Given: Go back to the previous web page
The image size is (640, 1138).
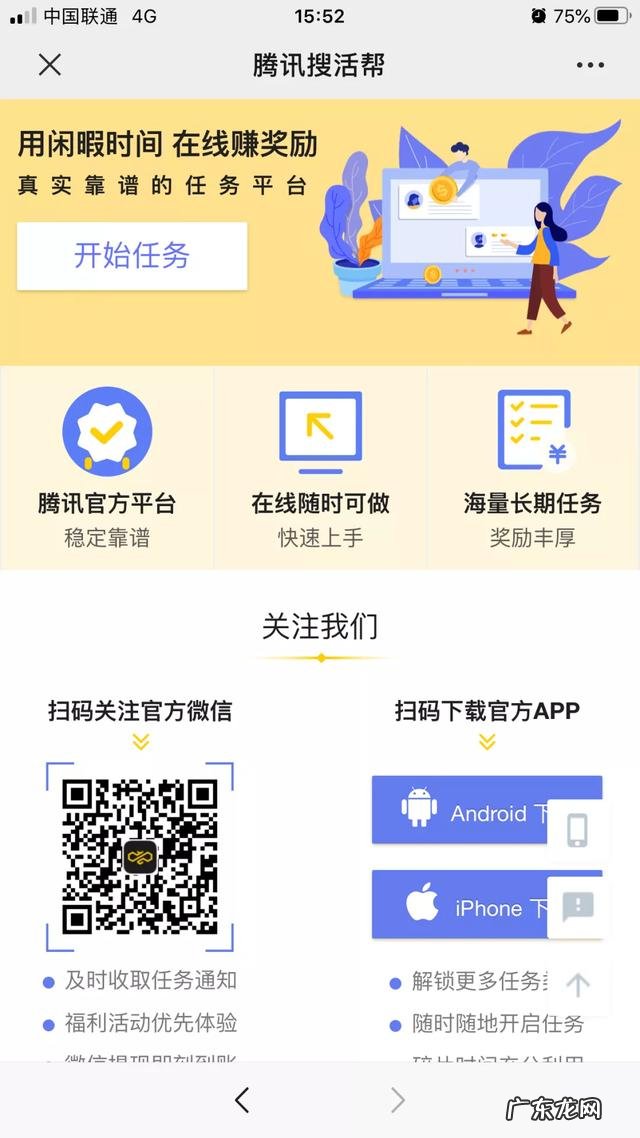Looking at the screenshot, I should tap(241, 1100).
